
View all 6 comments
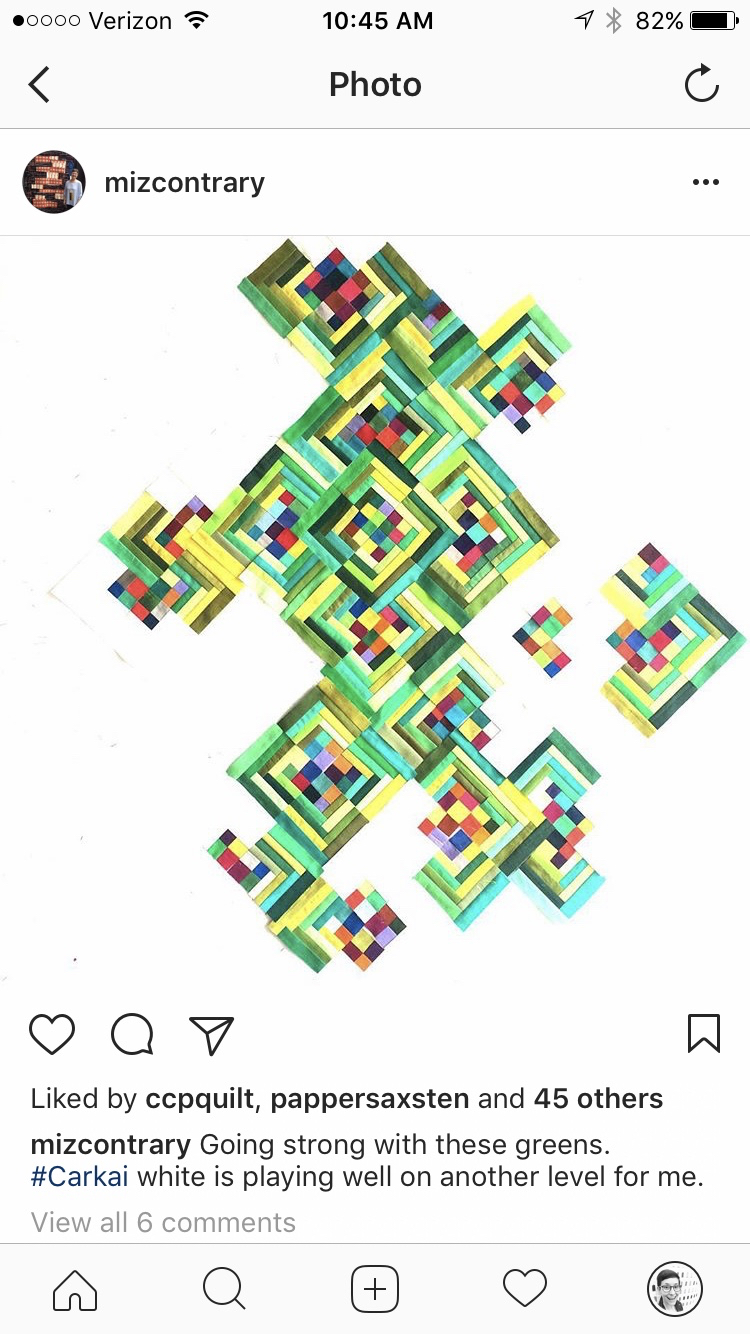tap(163, 1222)
